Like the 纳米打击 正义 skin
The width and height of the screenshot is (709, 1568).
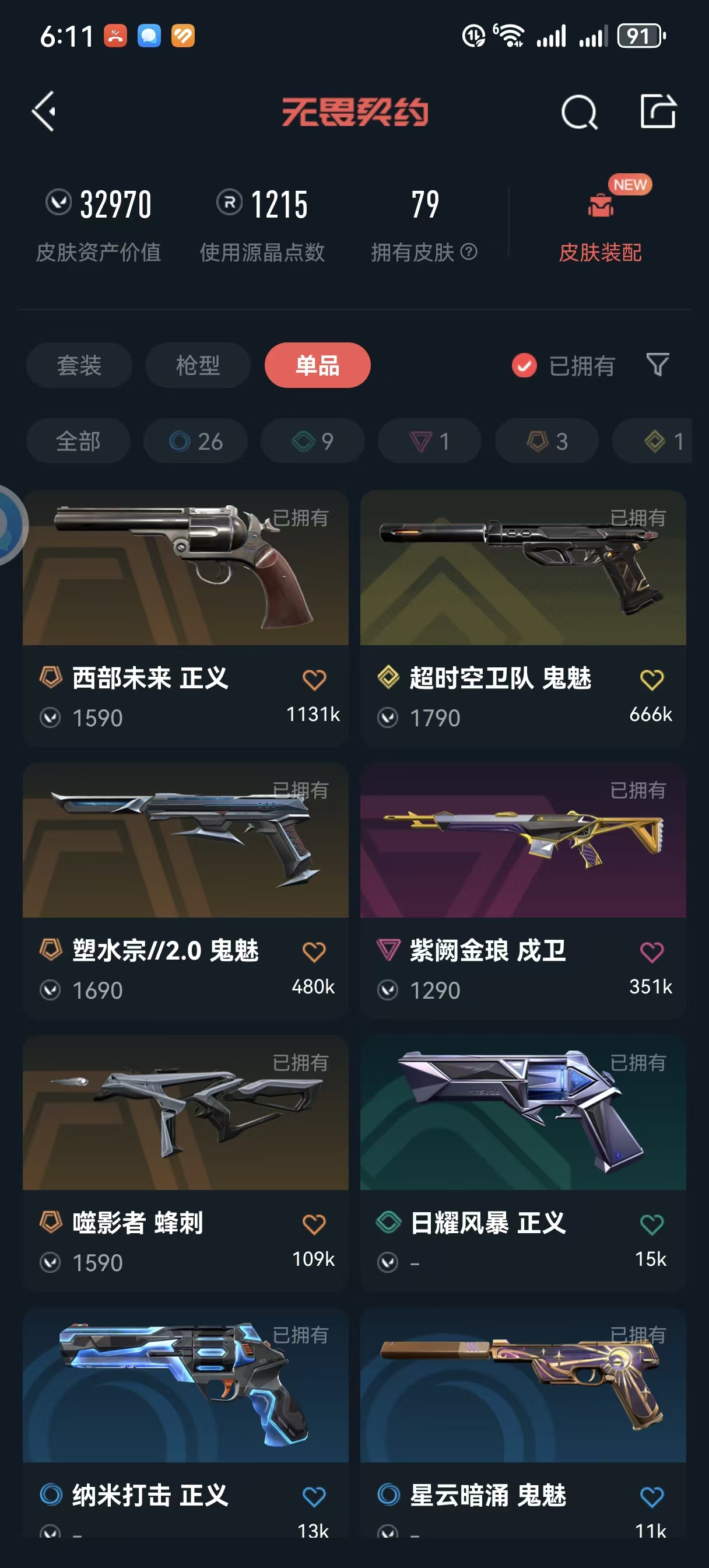(314, 1496)
